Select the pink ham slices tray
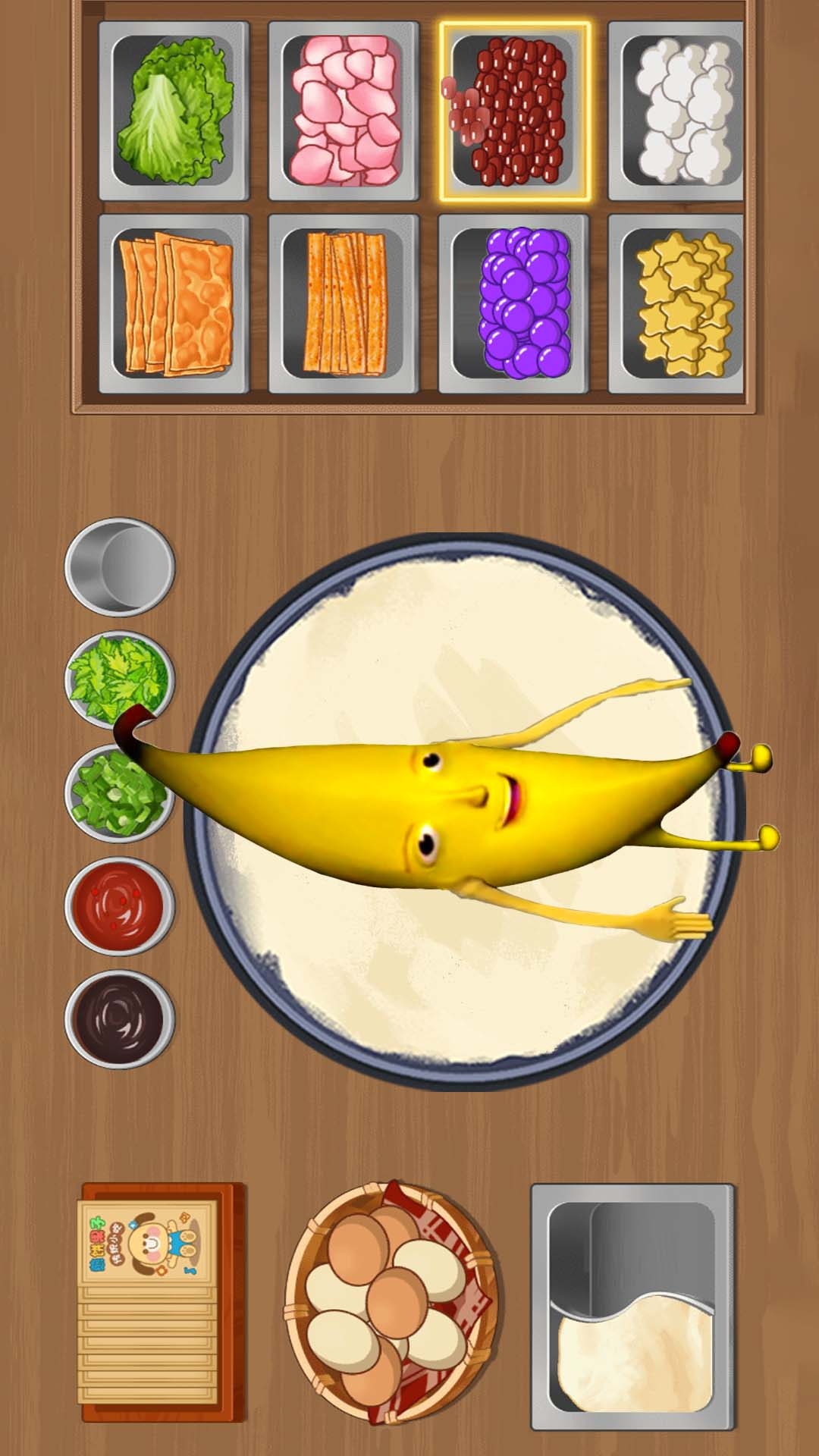The image size is (819, 1456). pos(344,111)
